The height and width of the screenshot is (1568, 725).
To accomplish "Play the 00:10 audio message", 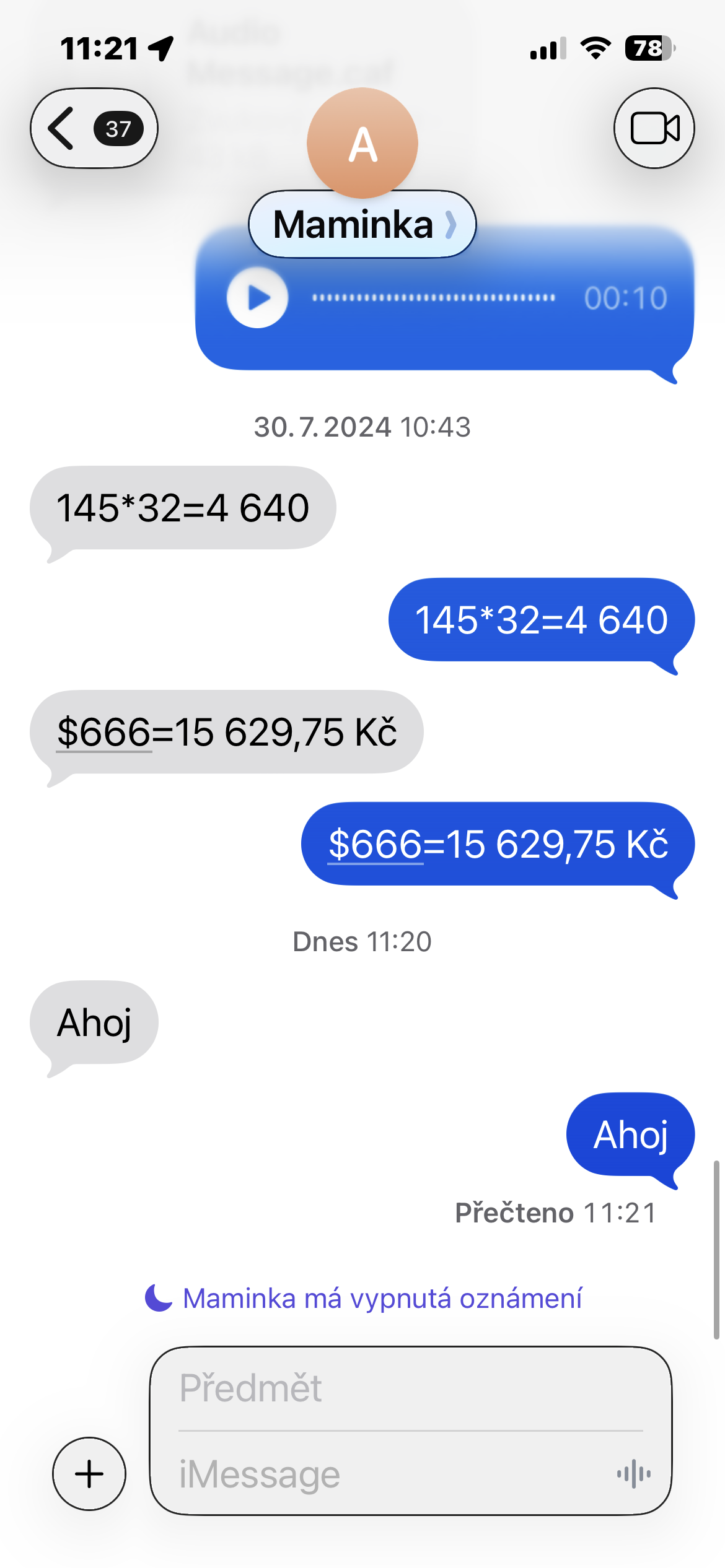I will [257, 298].
